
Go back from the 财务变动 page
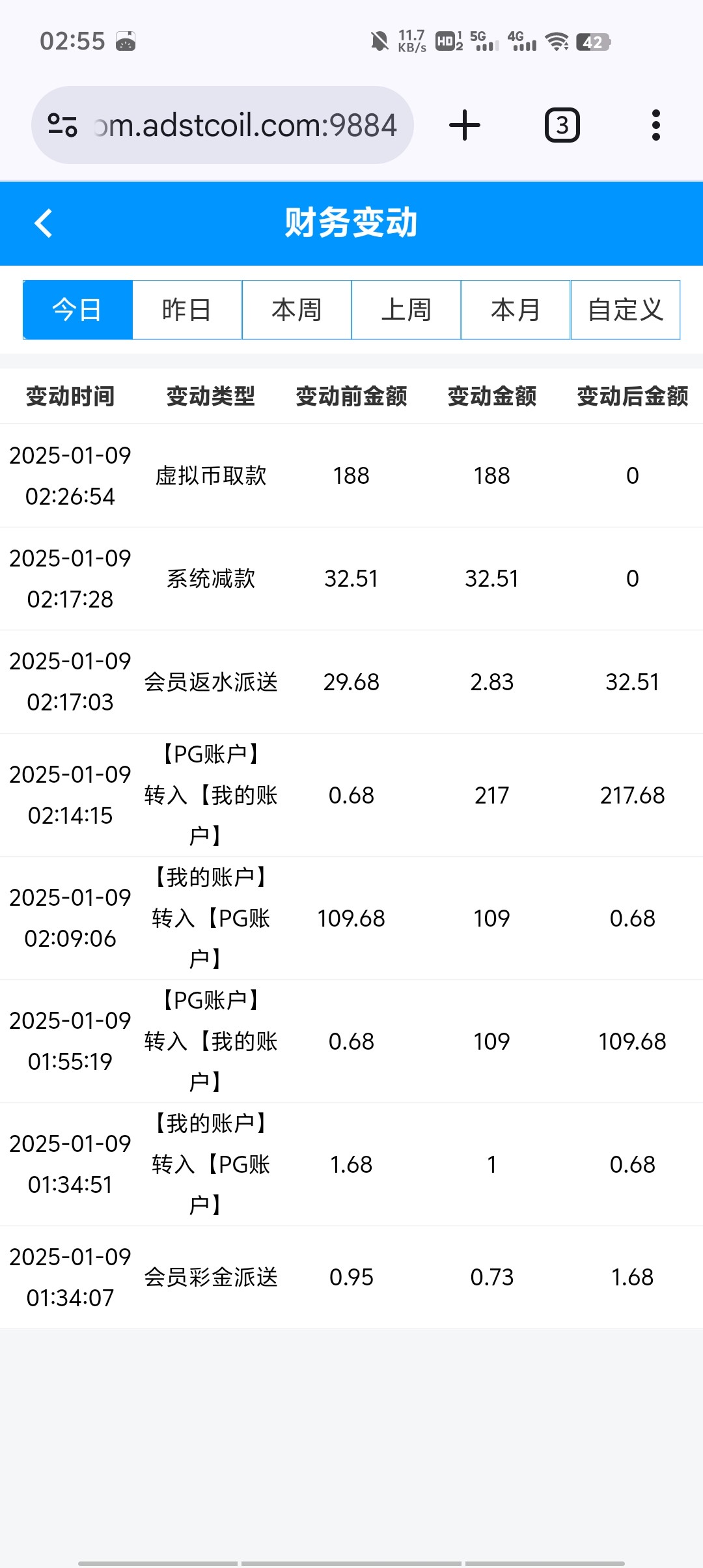pos(44,223)
